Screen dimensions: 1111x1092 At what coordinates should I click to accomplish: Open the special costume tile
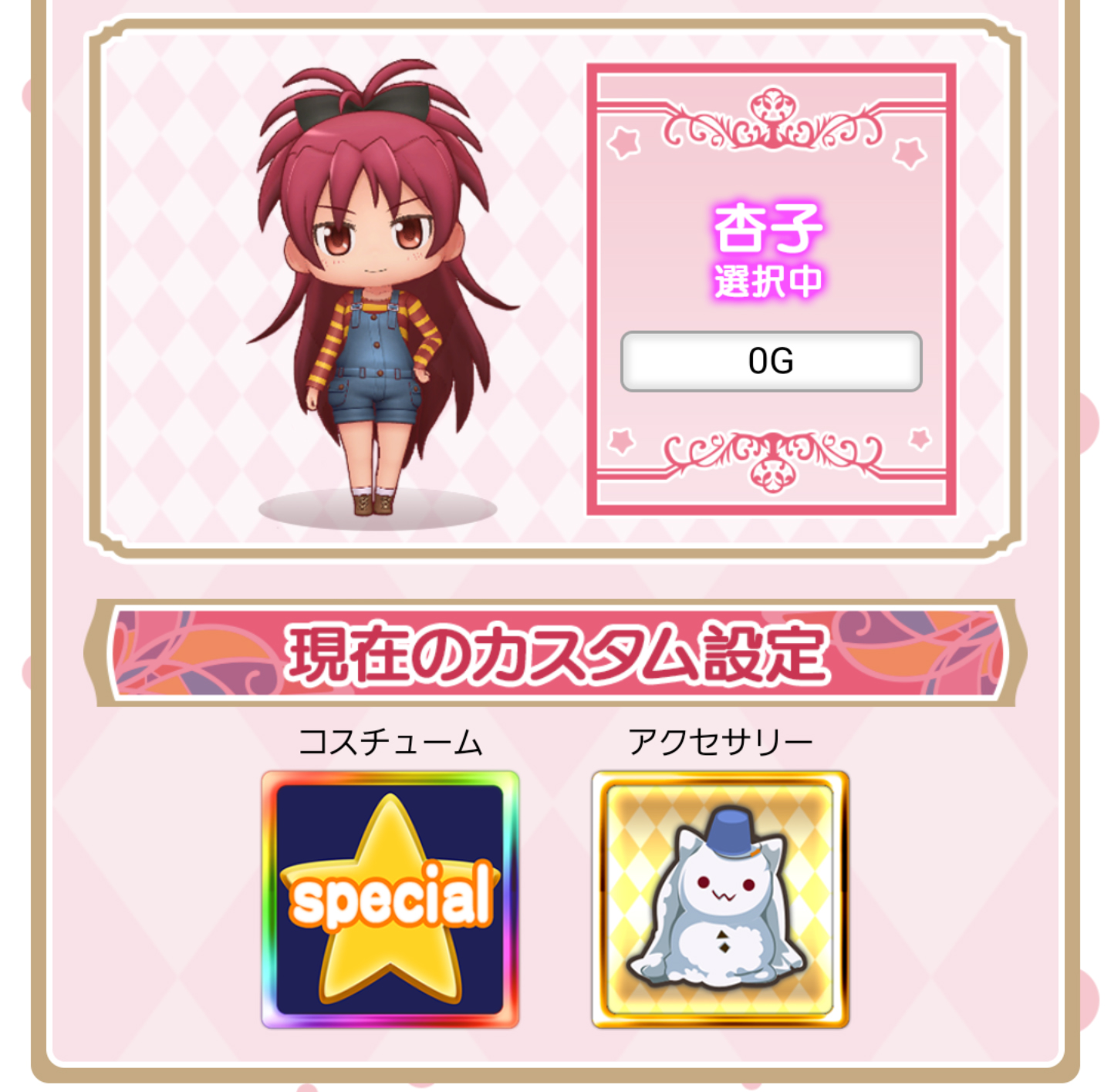coord(390,899)
